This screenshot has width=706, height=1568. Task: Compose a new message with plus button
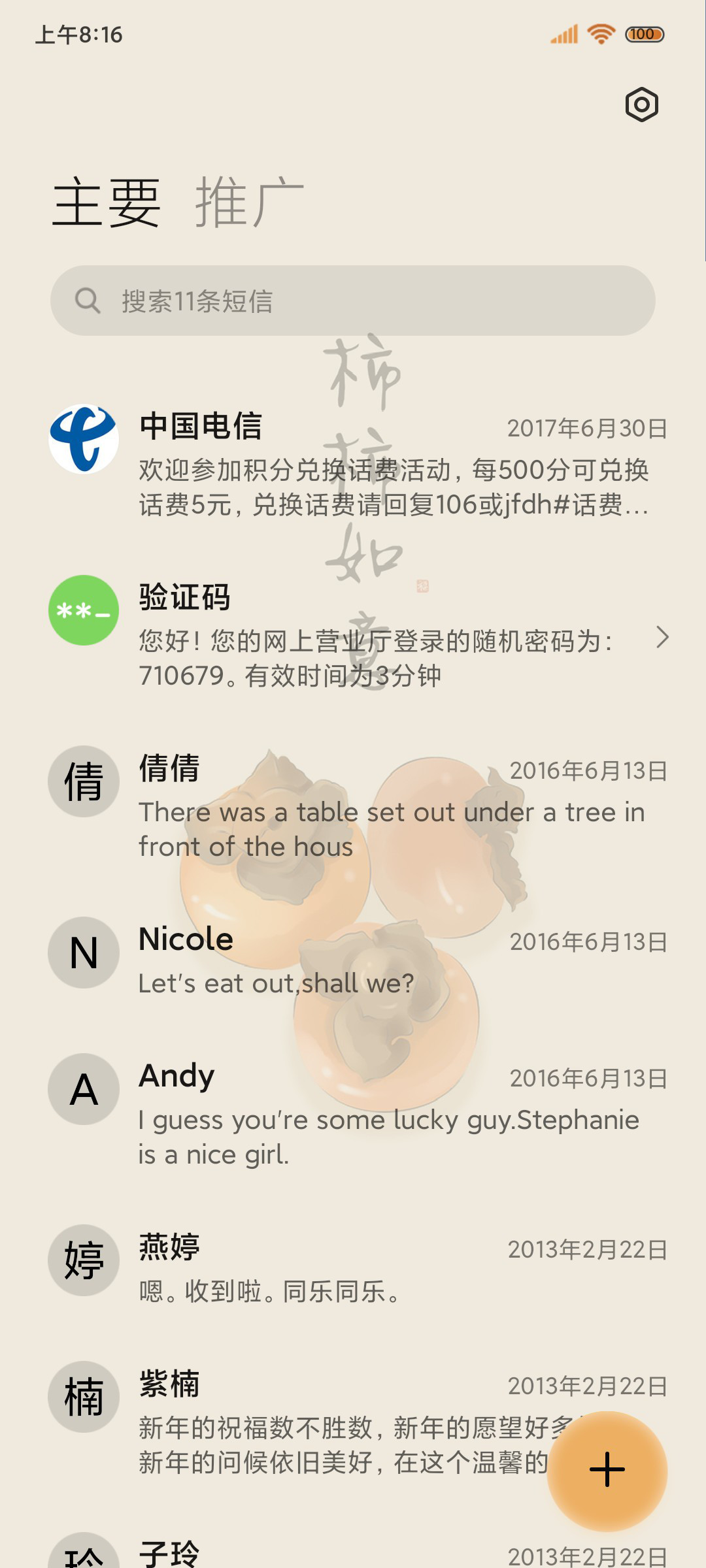click(x=607, y=1471)
